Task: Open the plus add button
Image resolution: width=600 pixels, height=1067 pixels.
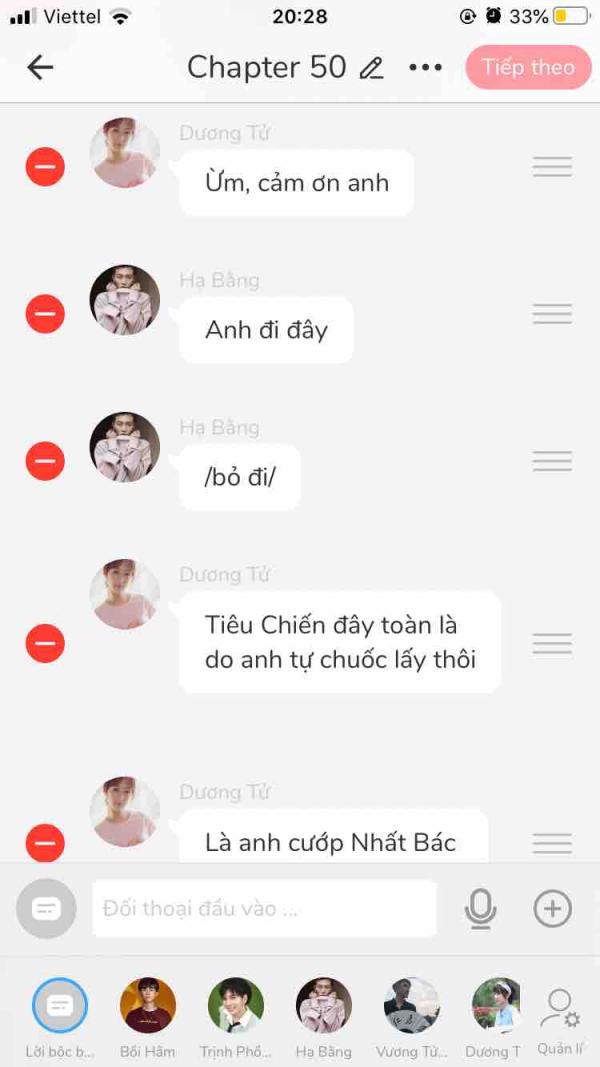Action: click(552, 908)
